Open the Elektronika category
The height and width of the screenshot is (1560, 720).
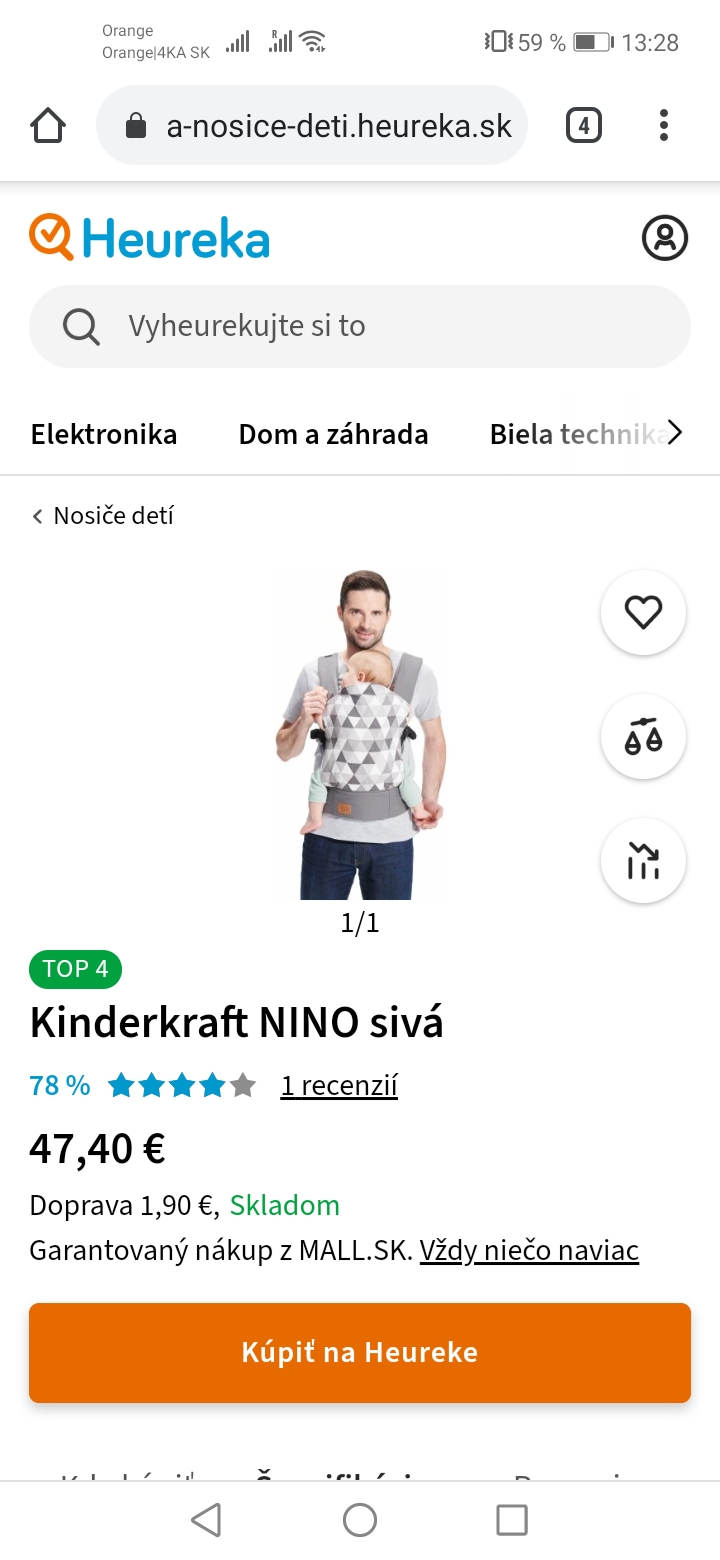click(104, 434)
